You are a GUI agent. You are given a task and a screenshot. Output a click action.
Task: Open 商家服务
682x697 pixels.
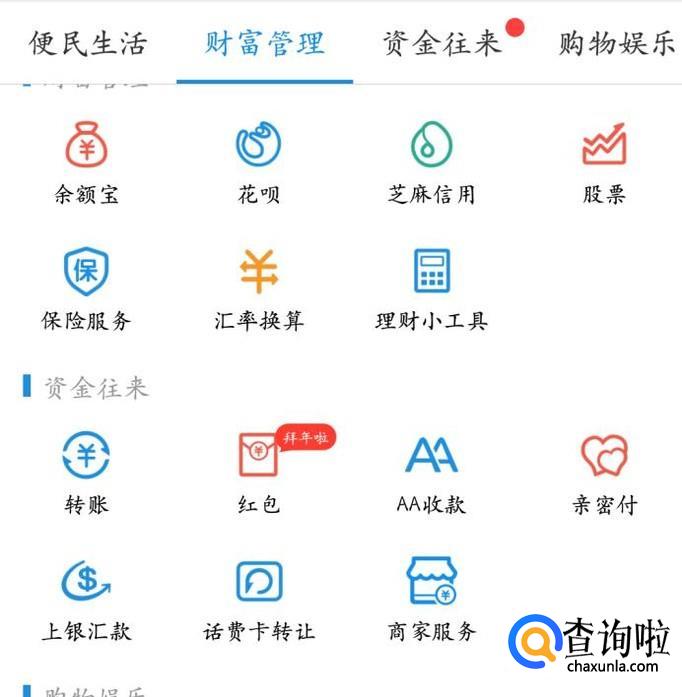click(x=431, y=598)
